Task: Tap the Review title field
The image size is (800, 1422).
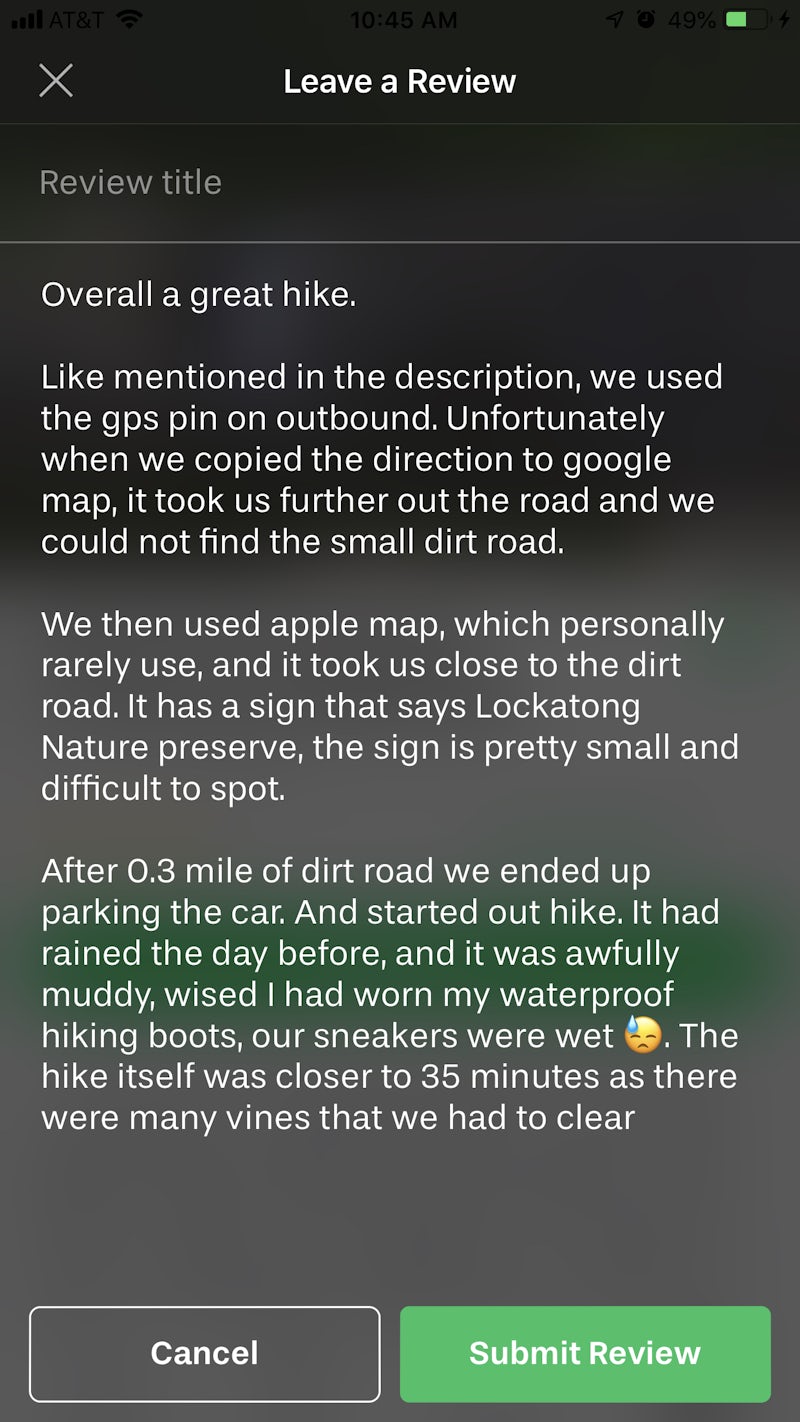Action: pyautogui.click(x=400, y=183)
